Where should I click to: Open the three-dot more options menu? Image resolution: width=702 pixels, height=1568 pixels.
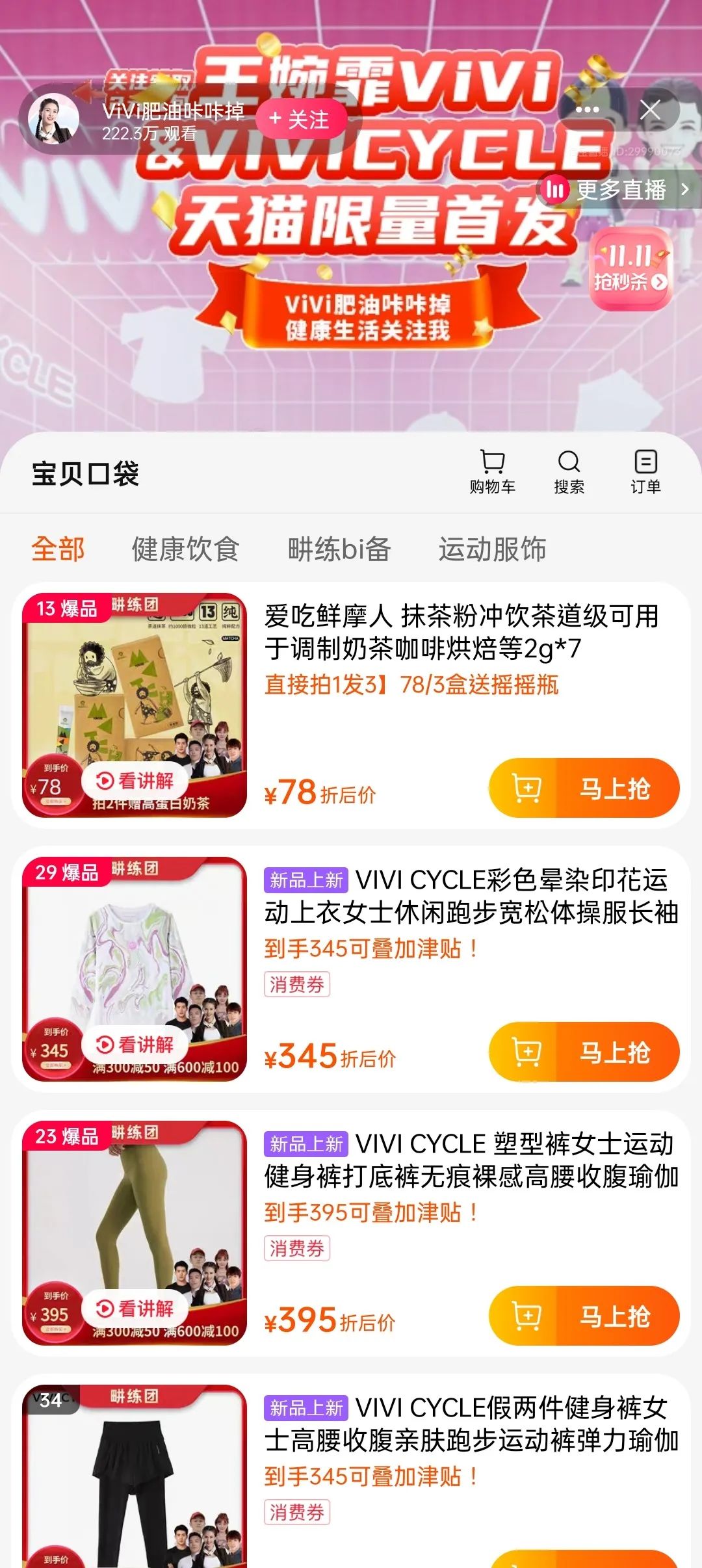click(587, 110)
